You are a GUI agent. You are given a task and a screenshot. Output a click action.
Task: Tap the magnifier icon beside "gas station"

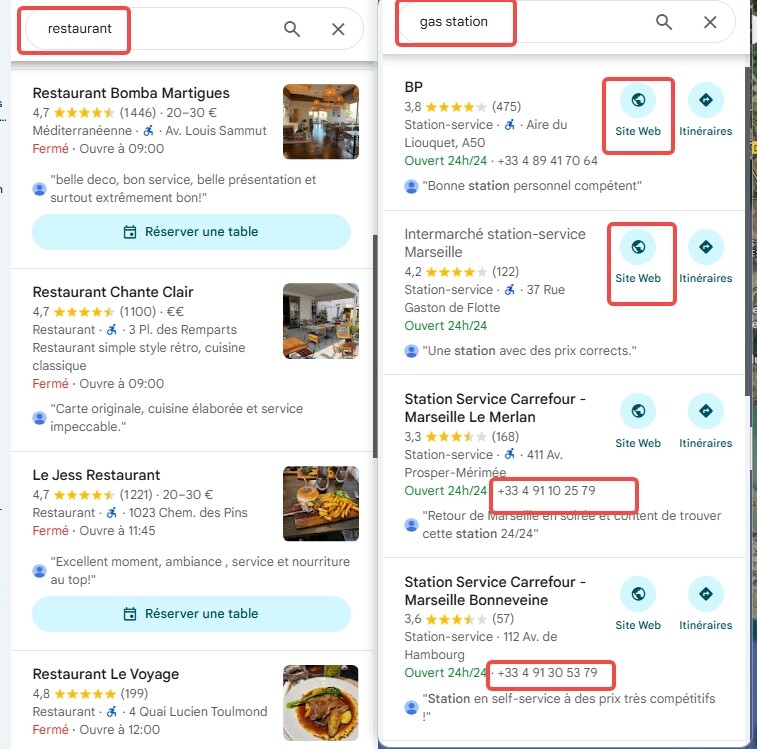[664, 22]
